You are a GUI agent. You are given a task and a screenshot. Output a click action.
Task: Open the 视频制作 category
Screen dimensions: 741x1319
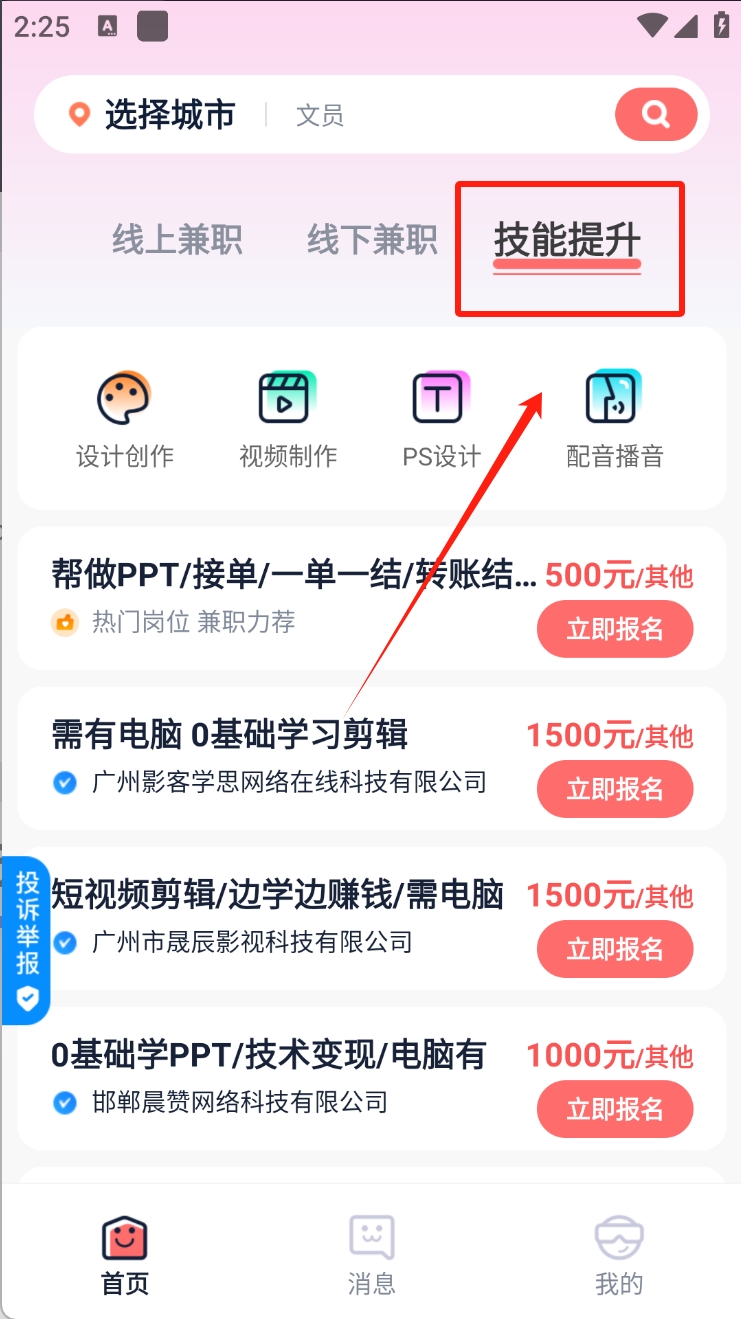288,419
